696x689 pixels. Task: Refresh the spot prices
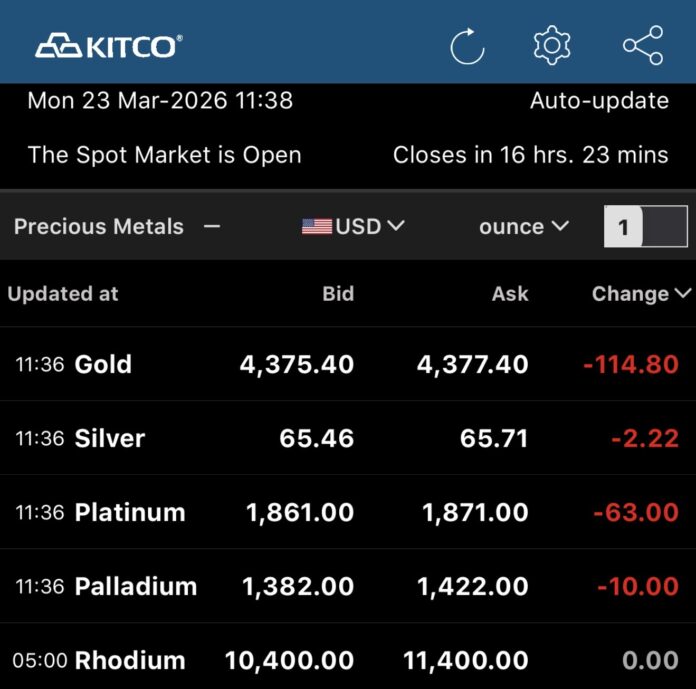point(467,46)
